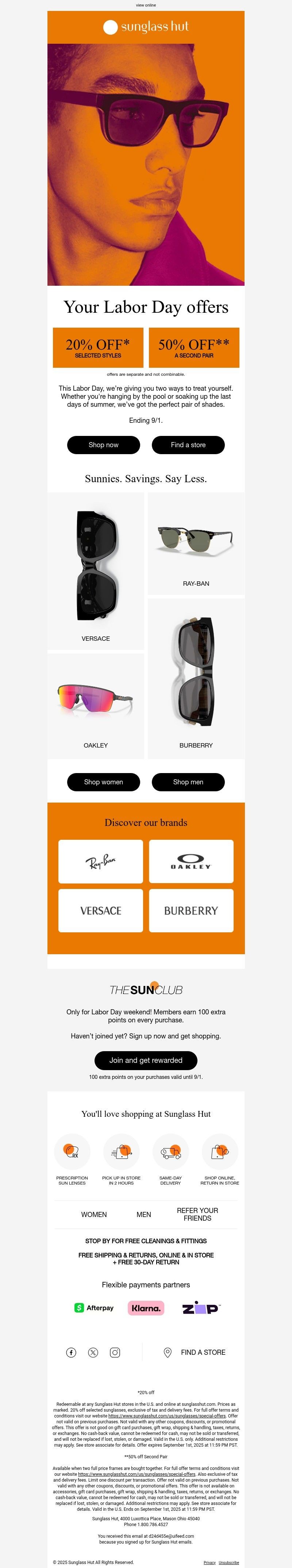This screenshot has width=292, height=1568.
Task: Open the Ray-Ban sunglasses tile
Action: [196, 543]
